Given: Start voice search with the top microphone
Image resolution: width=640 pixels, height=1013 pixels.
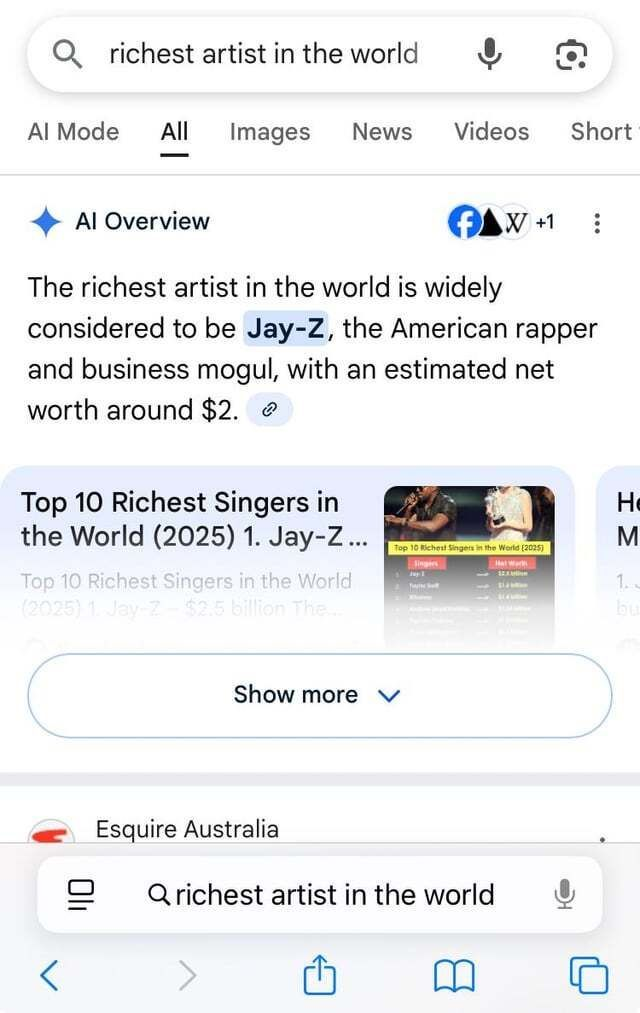Looking at the screenshot, I should click(x=489, y=54).
